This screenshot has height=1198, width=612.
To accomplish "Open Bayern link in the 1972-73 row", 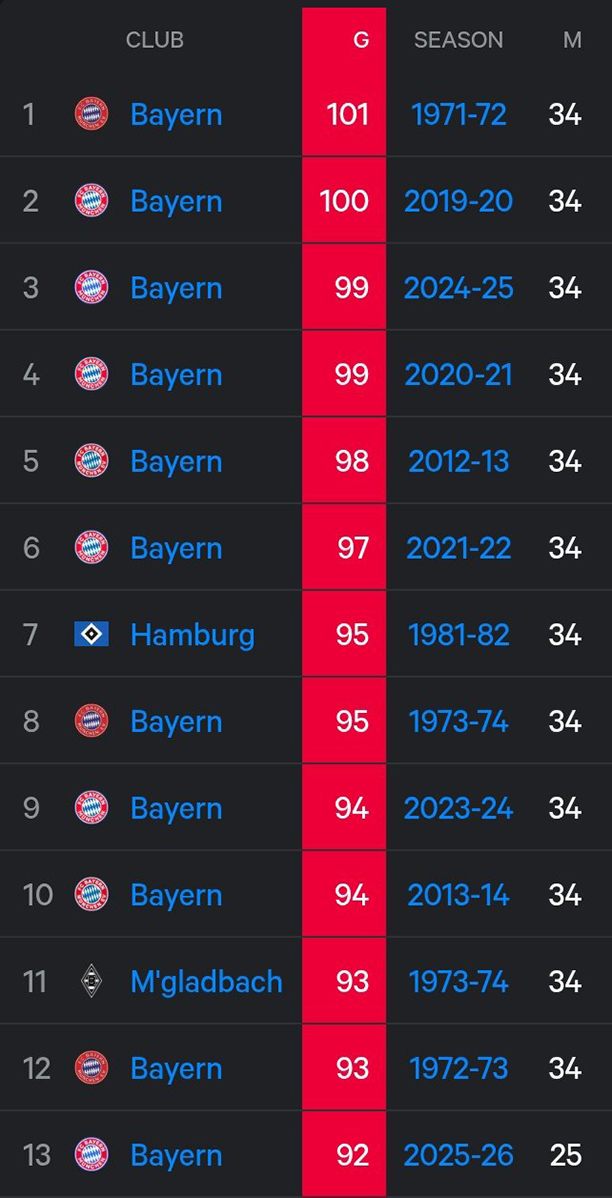I will [176, 1068].
